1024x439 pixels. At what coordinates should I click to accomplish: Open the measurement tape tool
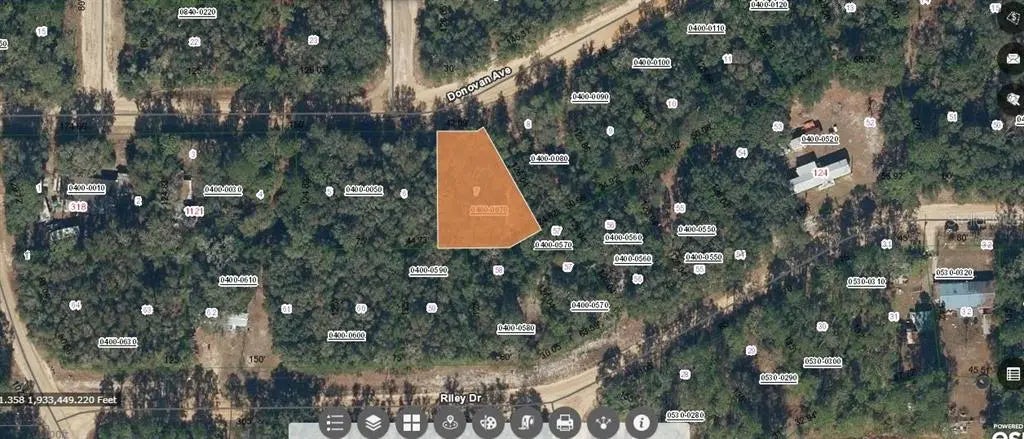coord(526,423)
